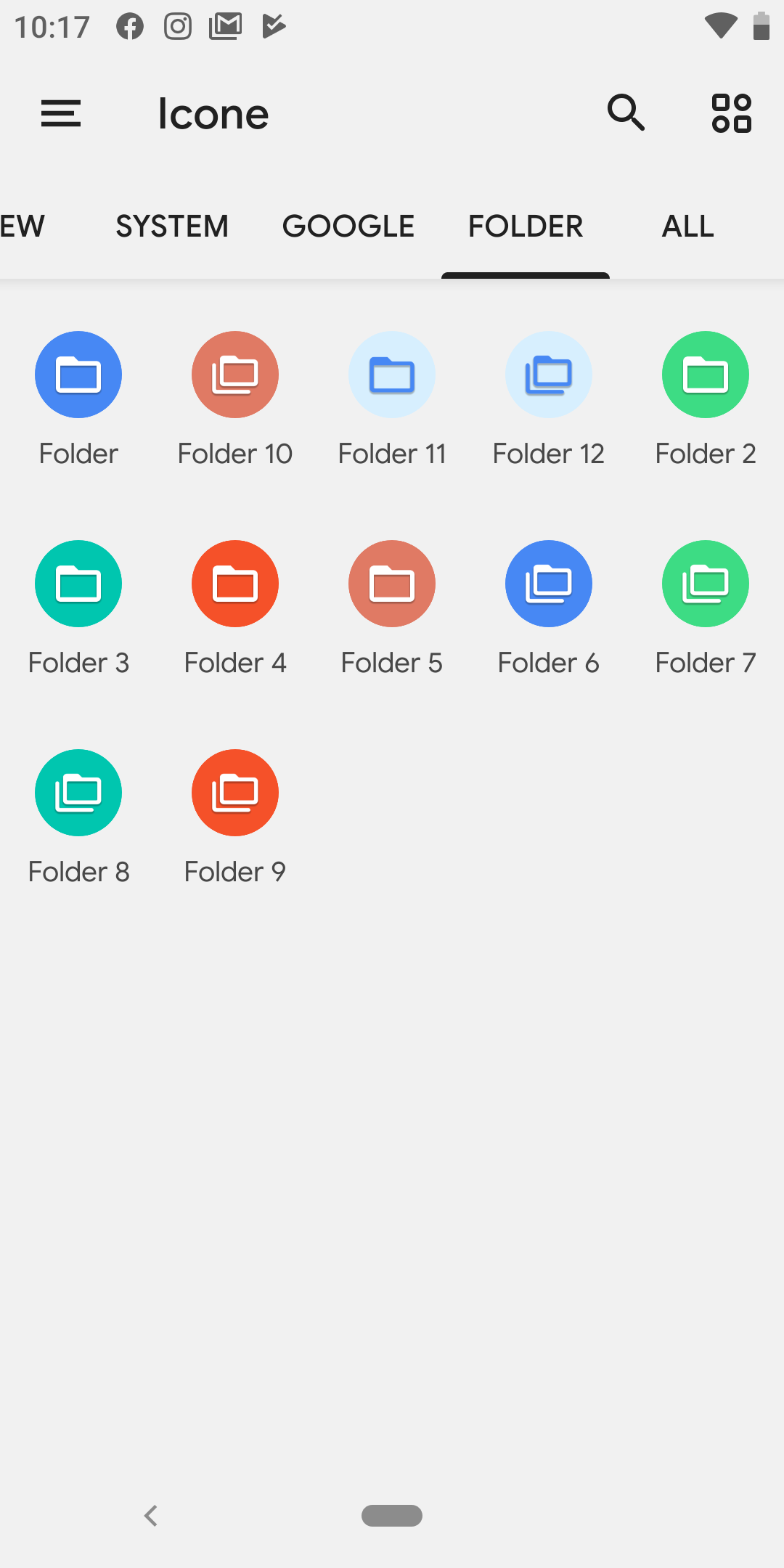This screenshot has height=1568, width=784.
Task: Switch to the Google tab
Action: [348, 226]
